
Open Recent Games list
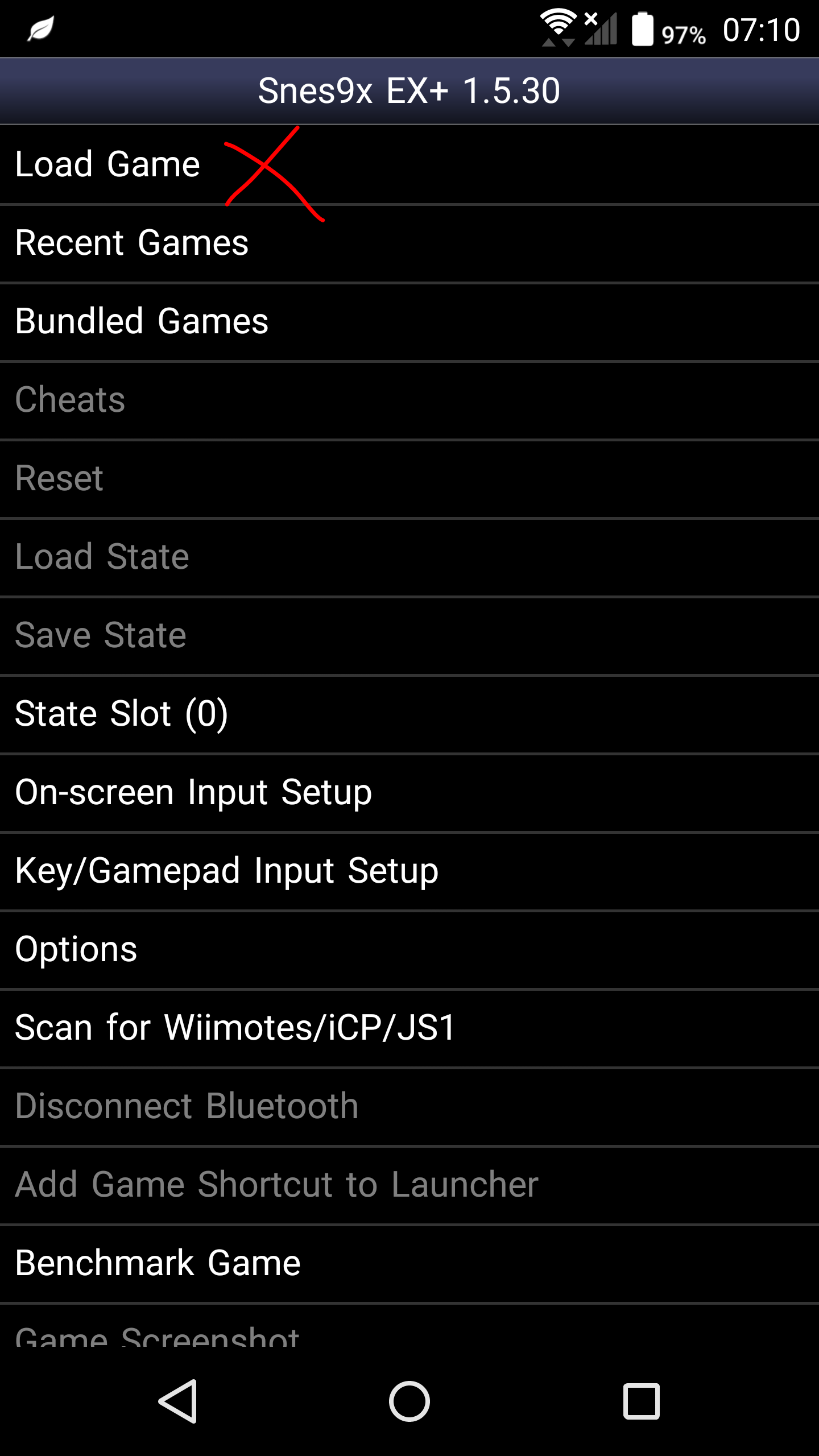(x=132, y=243)
